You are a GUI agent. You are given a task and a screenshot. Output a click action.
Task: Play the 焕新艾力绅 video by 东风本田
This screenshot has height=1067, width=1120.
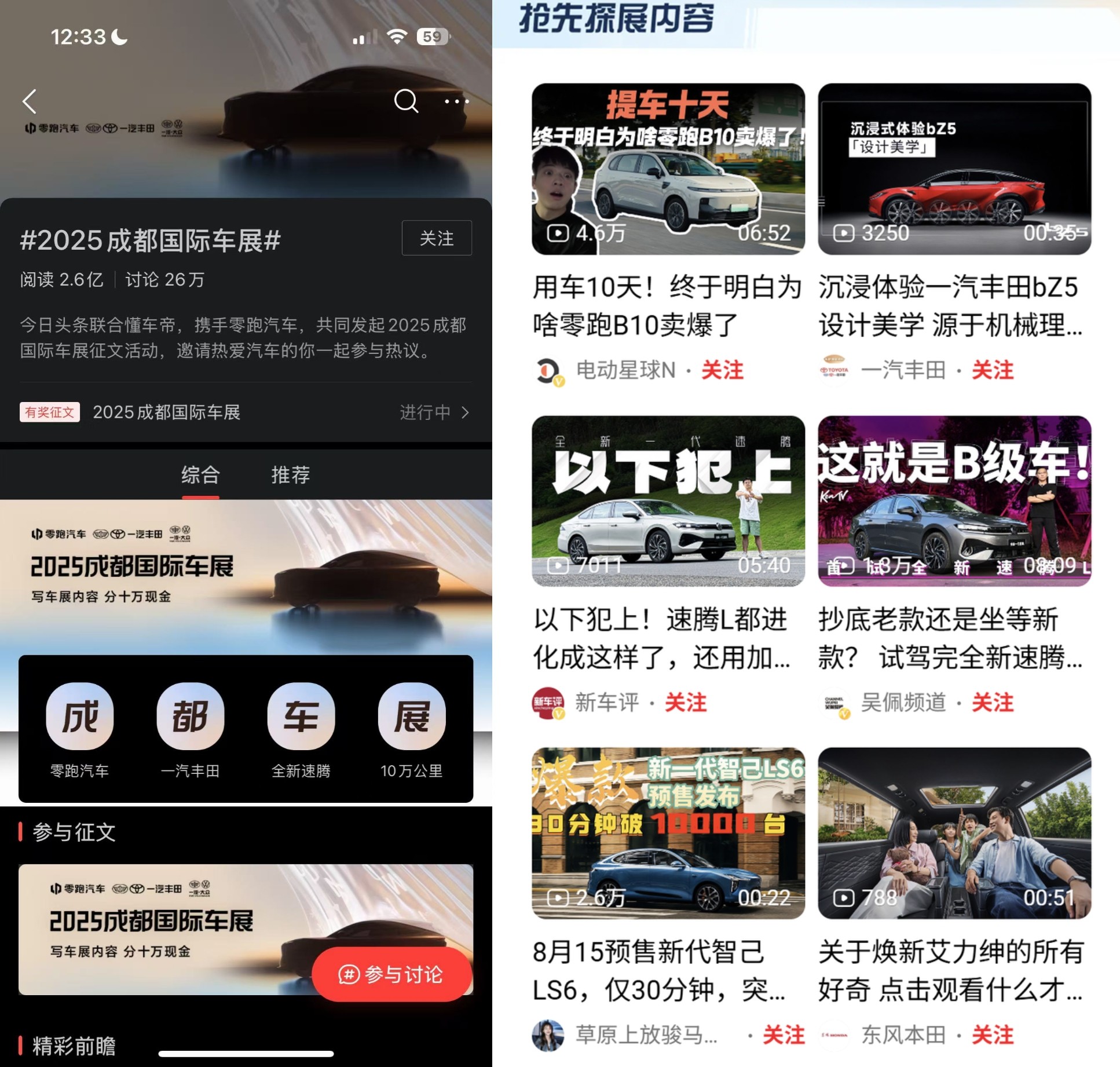click(x=954, y=832)
